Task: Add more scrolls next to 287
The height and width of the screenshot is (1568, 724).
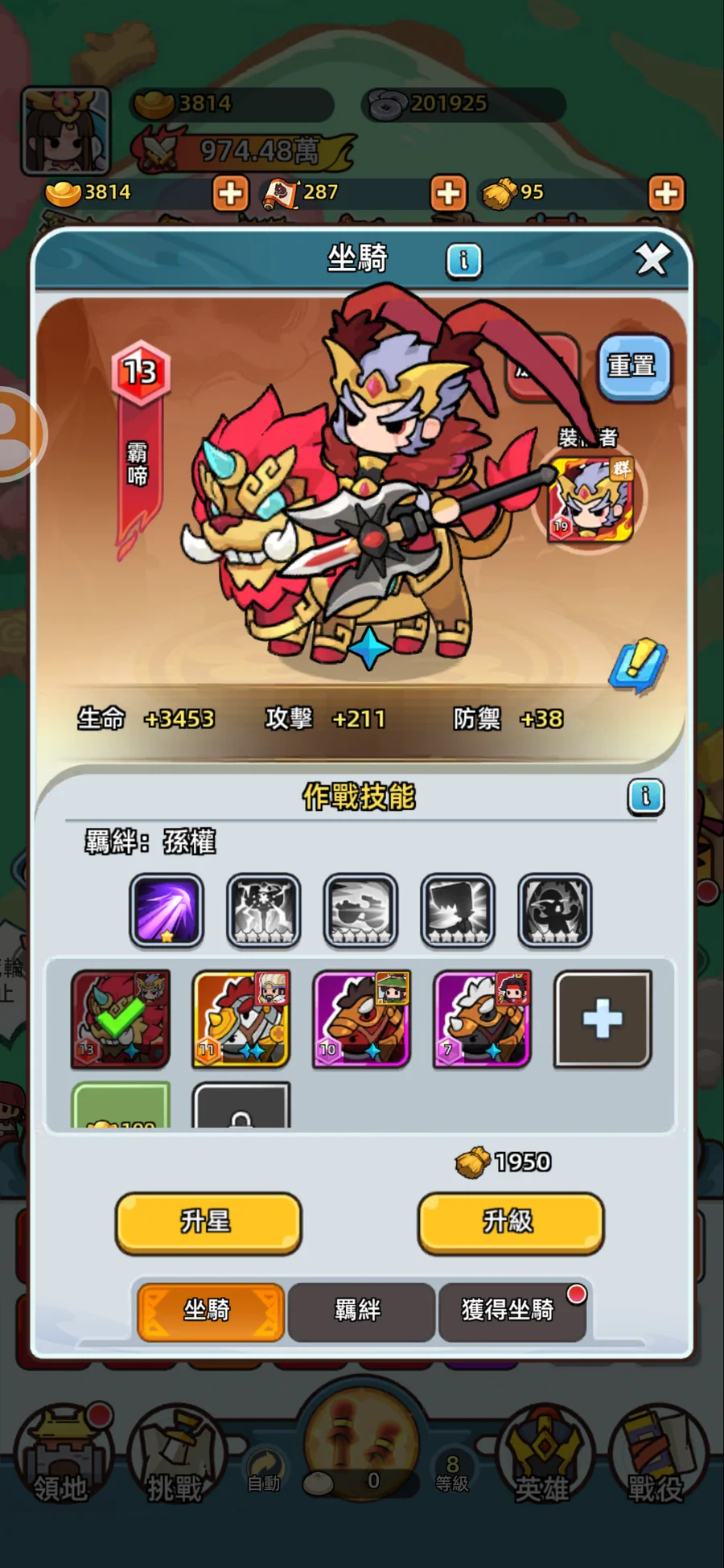Action: tap(448, 193)
